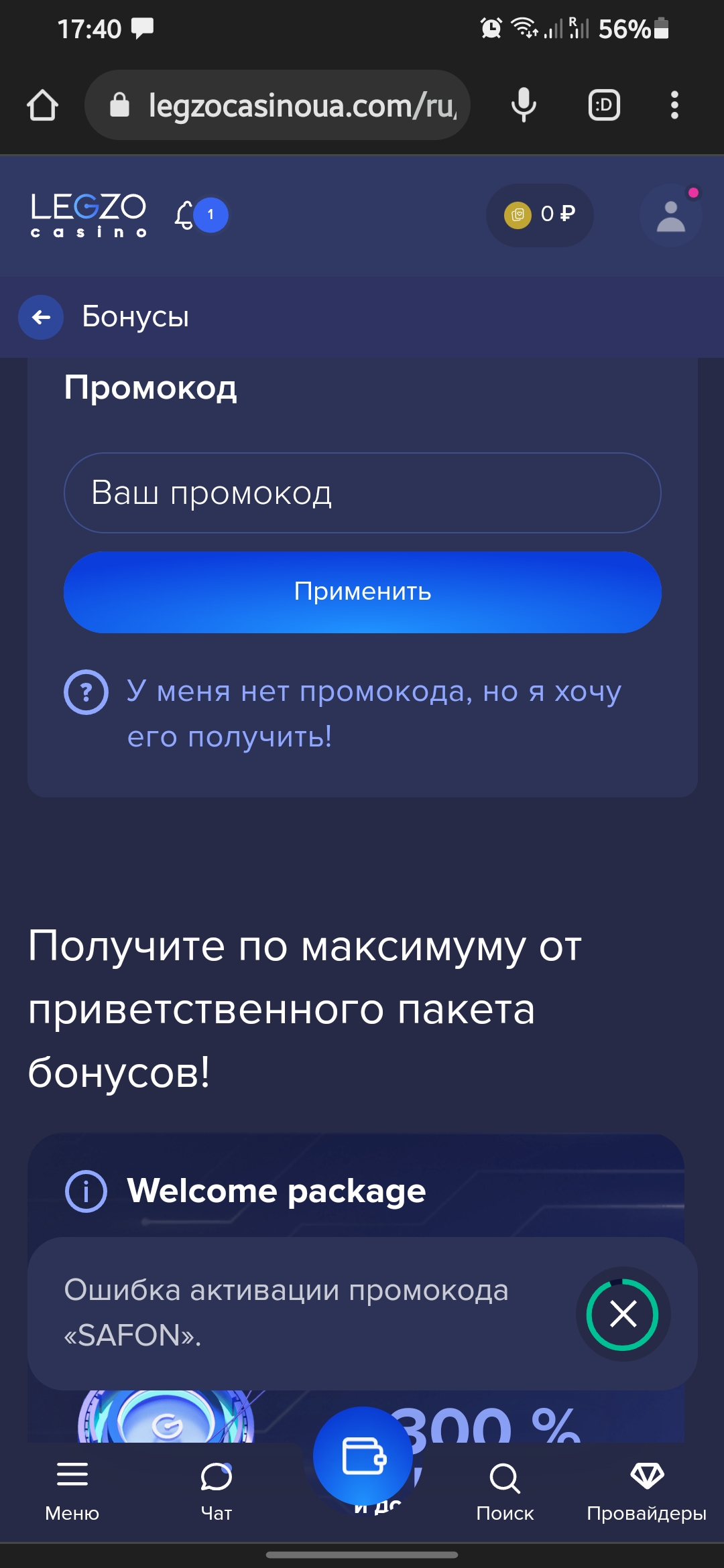Open the Чат tab
This screenshot has height=1568, width=724.
click(x=217, y=1489)
